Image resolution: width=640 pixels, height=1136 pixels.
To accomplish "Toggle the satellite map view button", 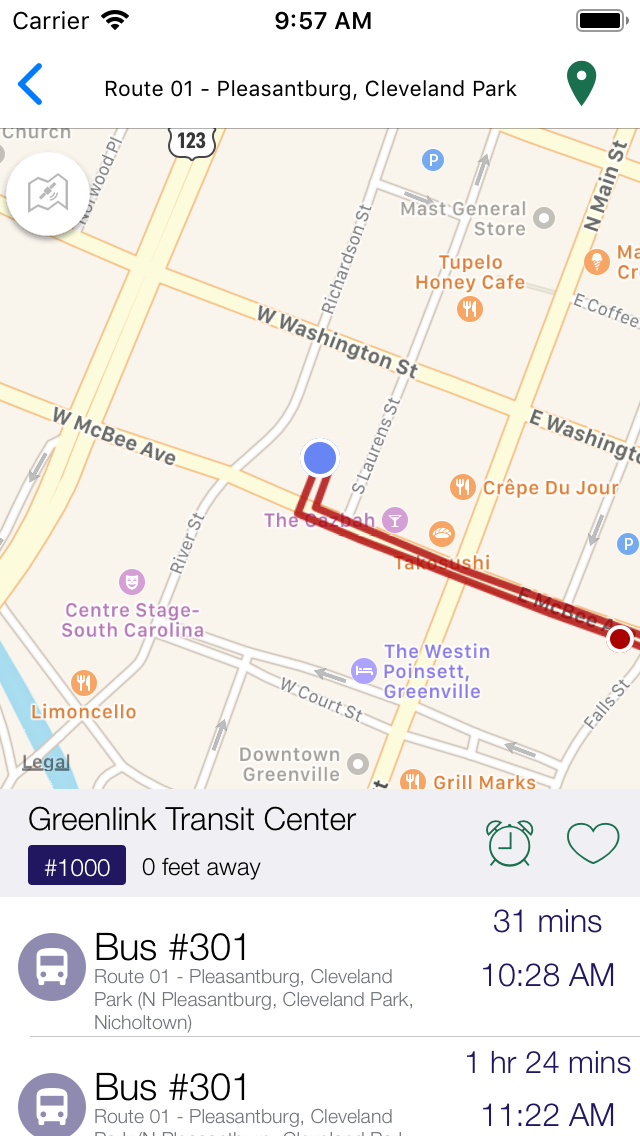I will click(48, 194).
